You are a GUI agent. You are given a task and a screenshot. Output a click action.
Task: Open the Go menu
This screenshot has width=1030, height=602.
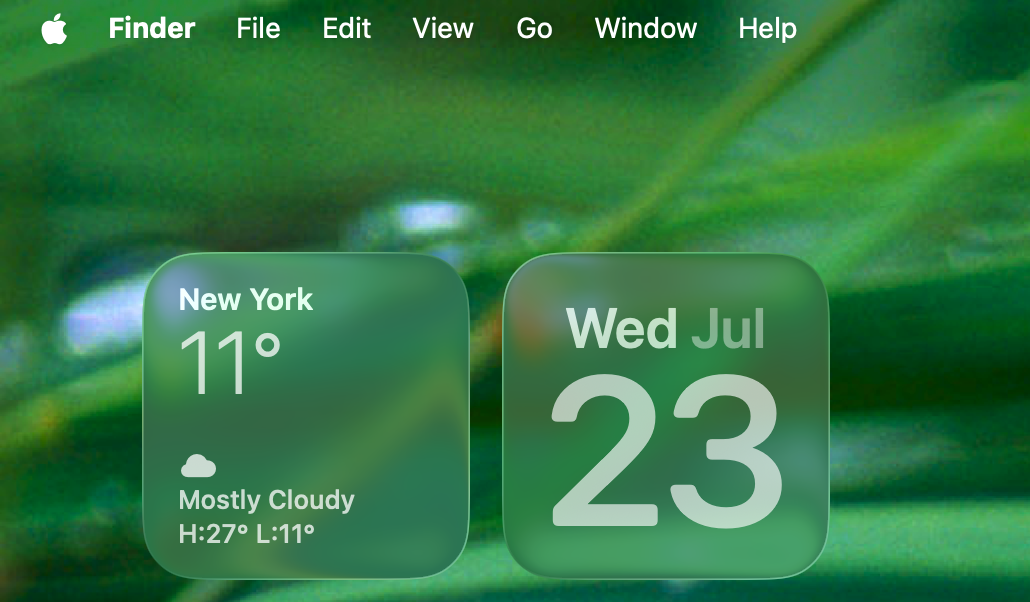[x=534, y=29]
